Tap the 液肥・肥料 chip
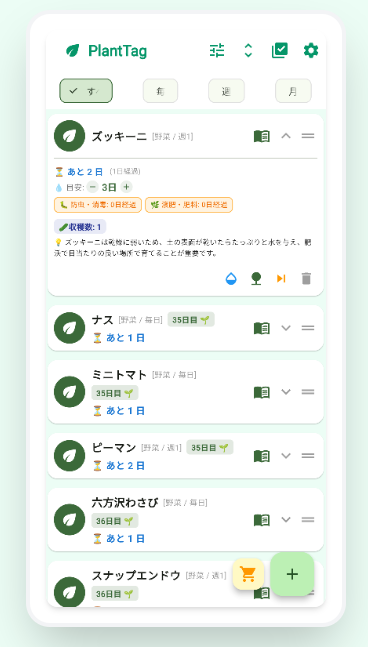 click(189, 205)
